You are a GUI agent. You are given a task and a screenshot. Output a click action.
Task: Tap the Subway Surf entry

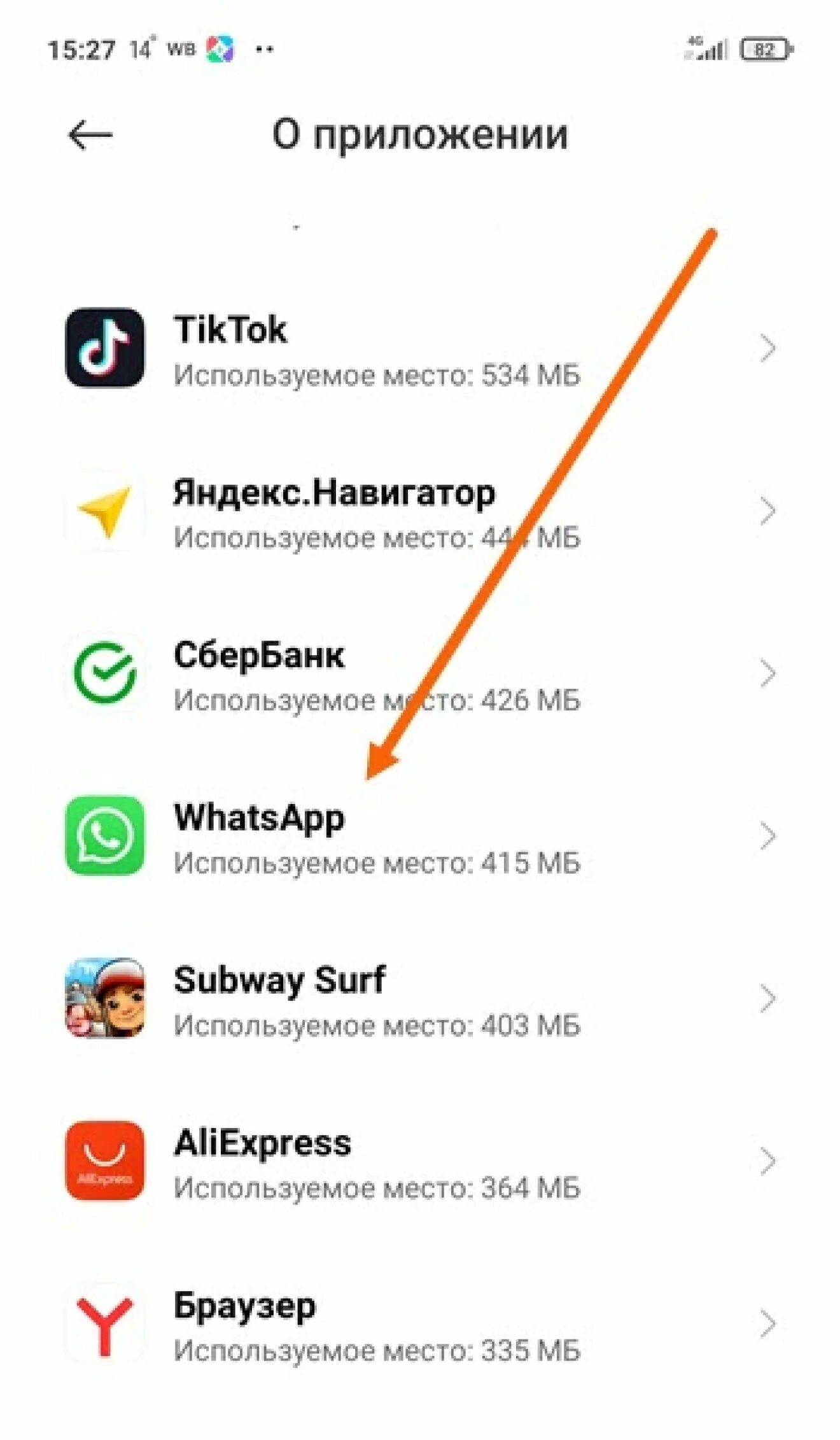(x=420, y=998)
